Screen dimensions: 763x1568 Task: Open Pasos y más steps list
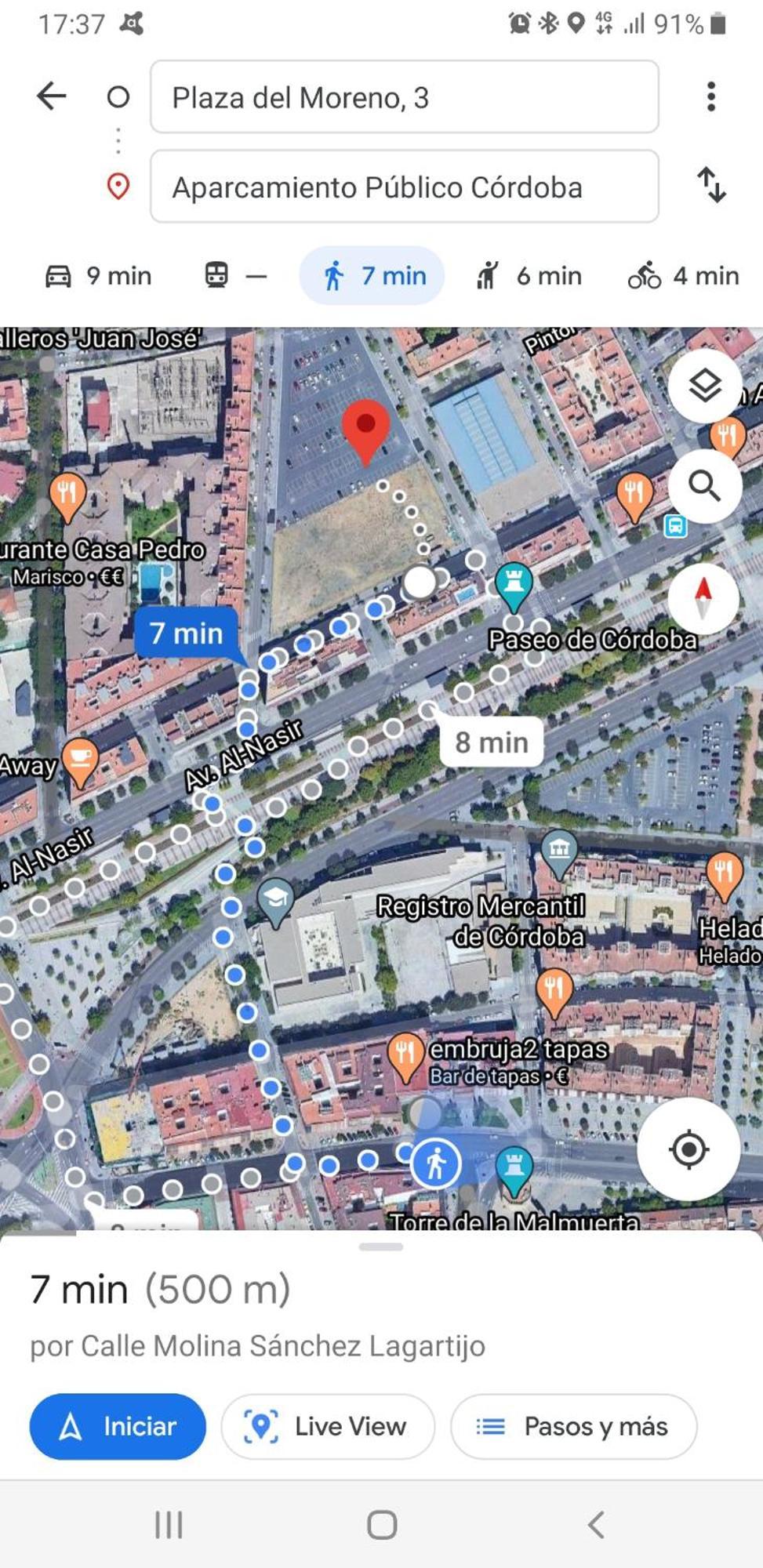tap(573, 1426)
